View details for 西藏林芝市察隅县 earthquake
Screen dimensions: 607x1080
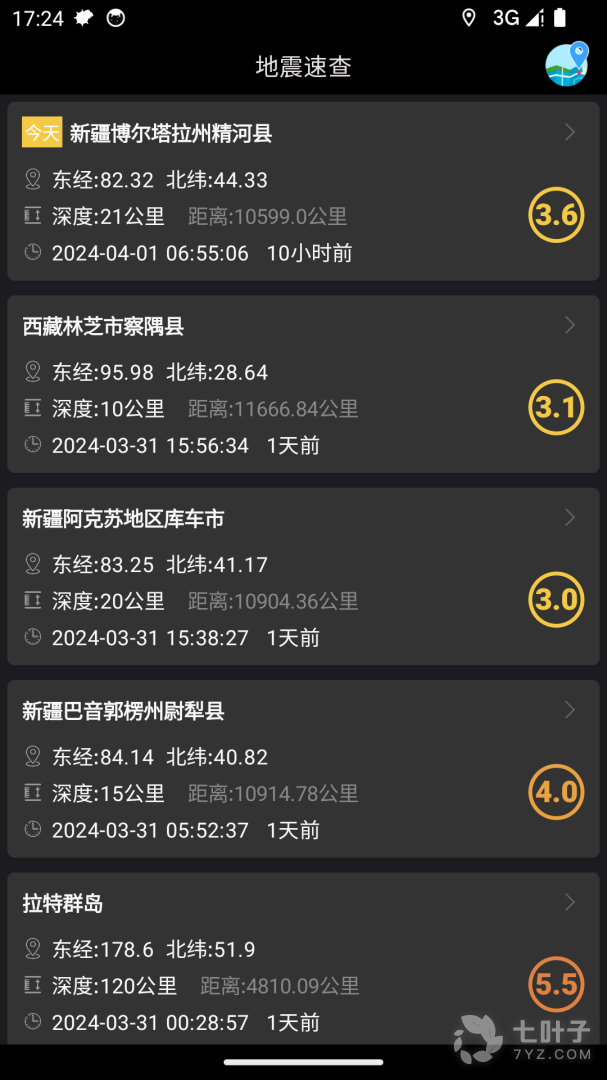pyautogui.click(x=303, y=384)
